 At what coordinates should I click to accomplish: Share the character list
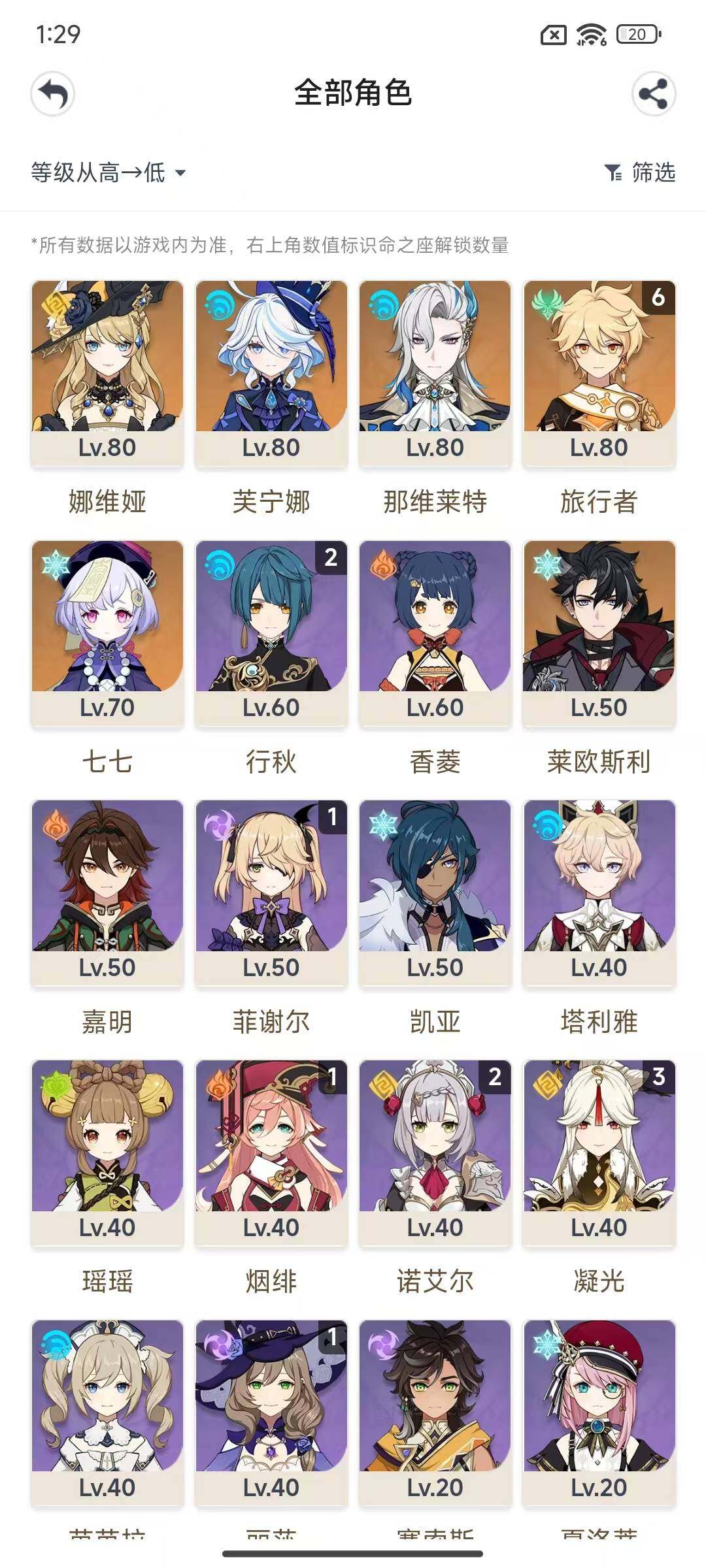click(653, 93)
